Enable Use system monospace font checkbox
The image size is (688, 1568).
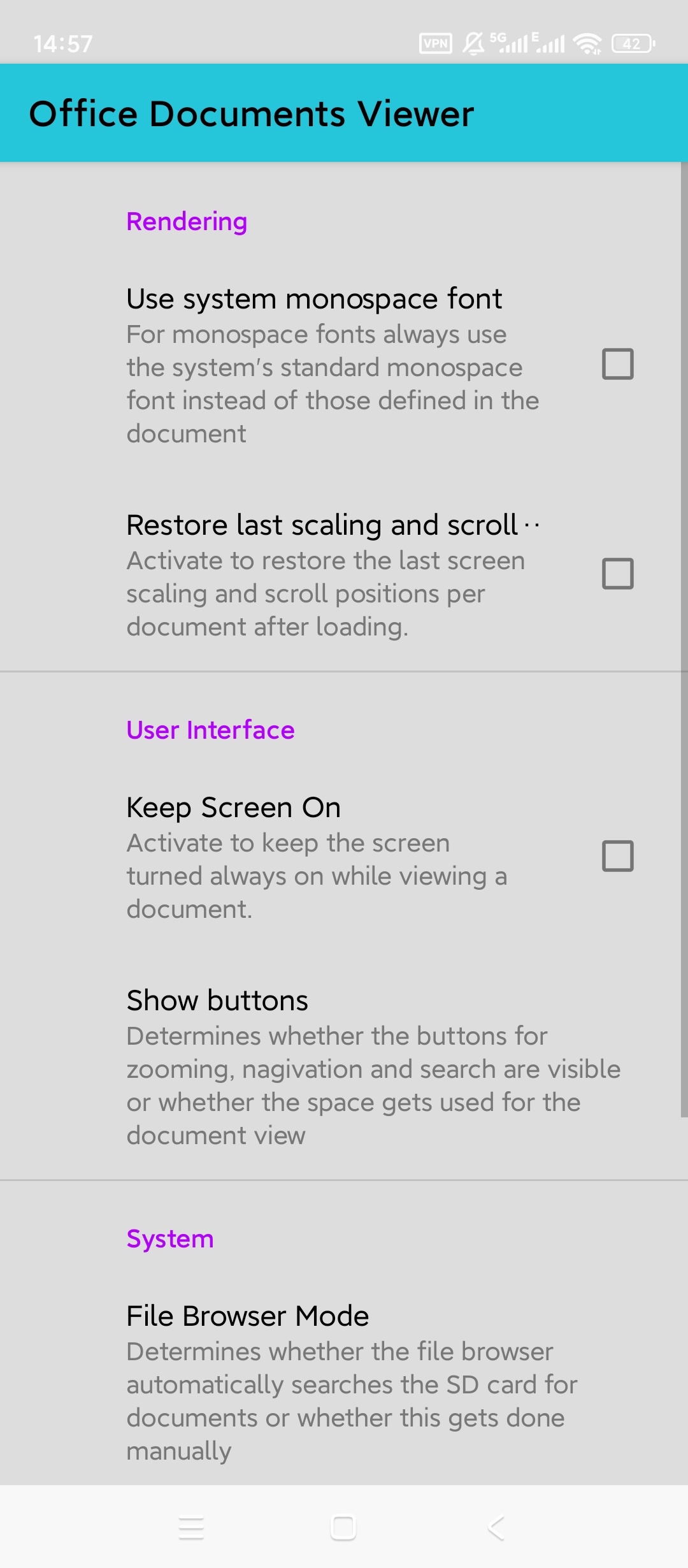pyautogui.click(x=617, y=364)
